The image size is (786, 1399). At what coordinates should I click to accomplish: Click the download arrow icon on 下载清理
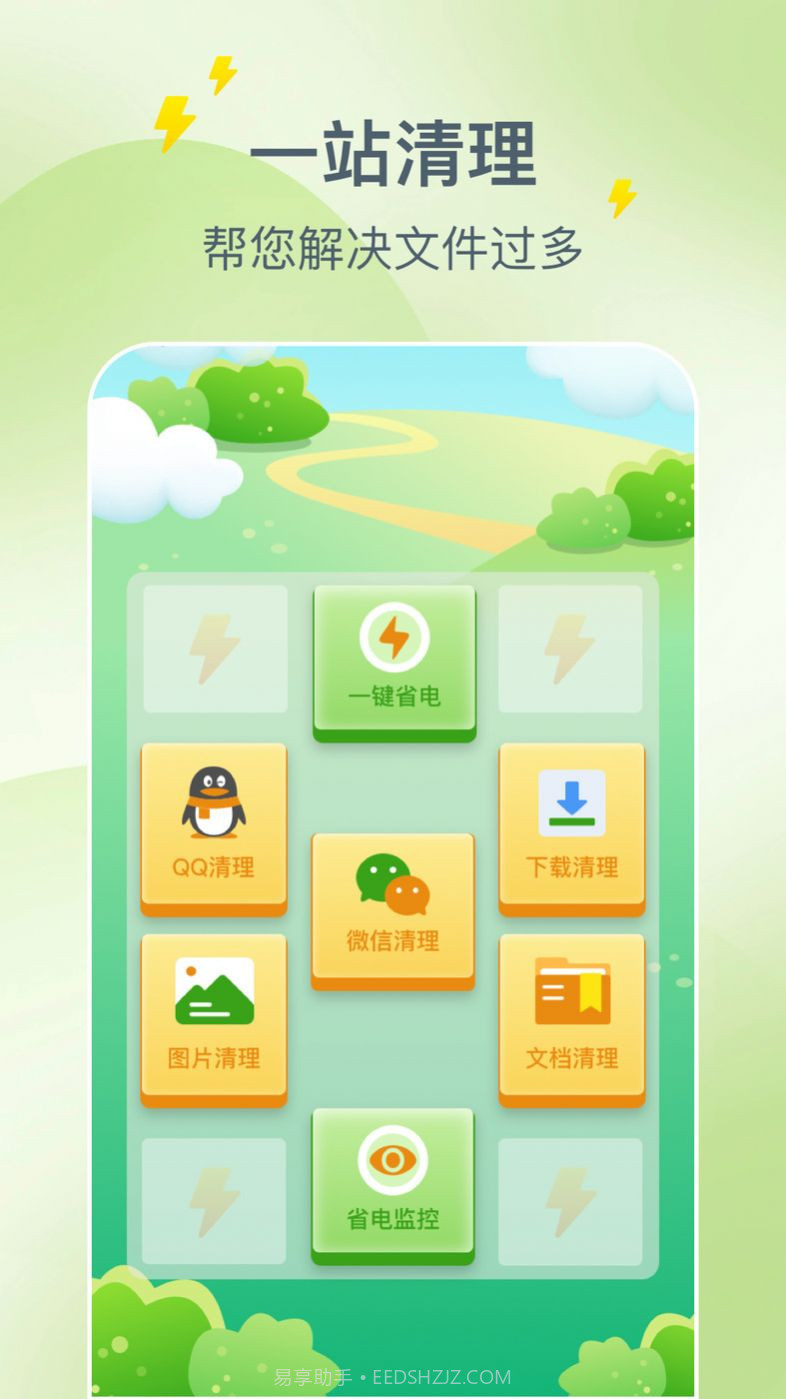point(571,800)
